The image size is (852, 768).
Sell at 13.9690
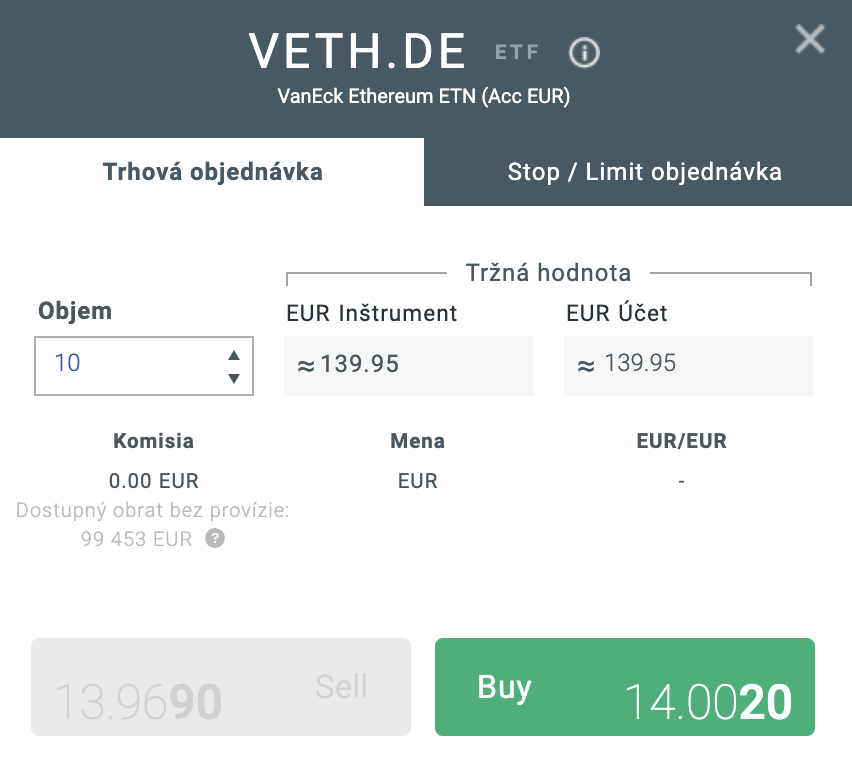click(221, 687)
